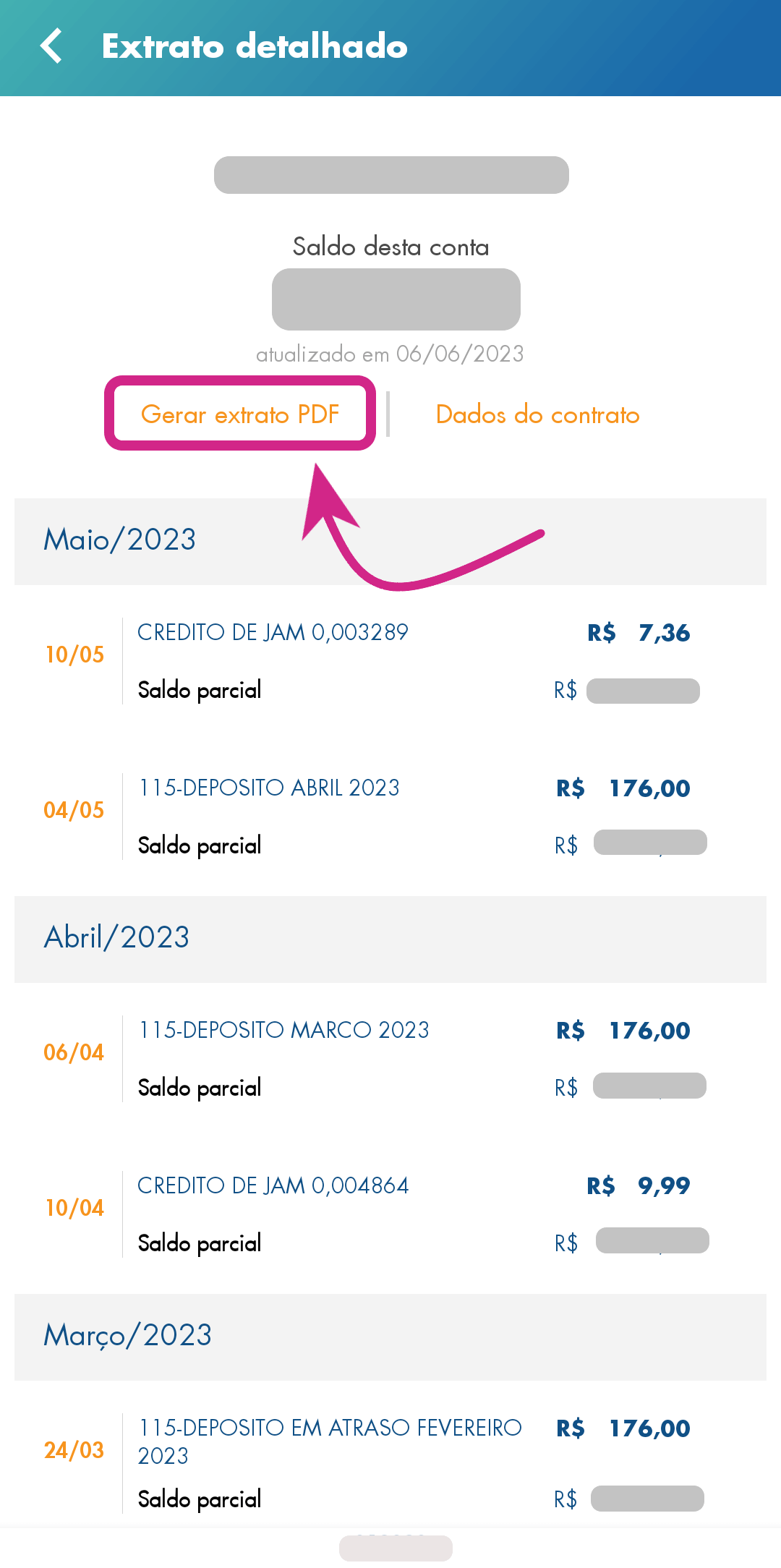The image size is (781, 1568).
Task: Open 115-DEPOSITO EM ATRASO FEVEREIRO 2023
Action: (329, 1441)
